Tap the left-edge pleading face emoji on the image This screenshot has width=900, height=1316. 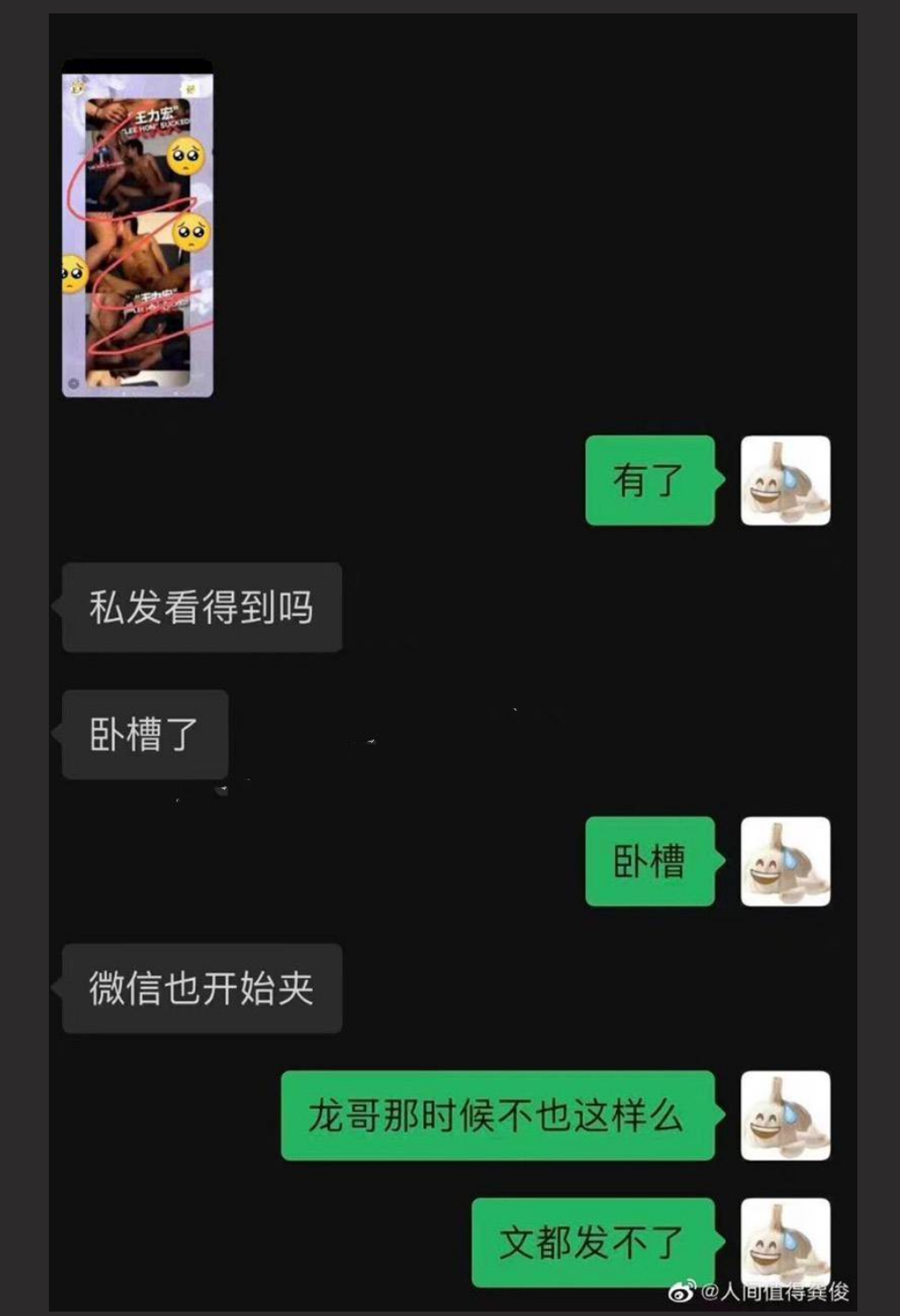point(73,273)
